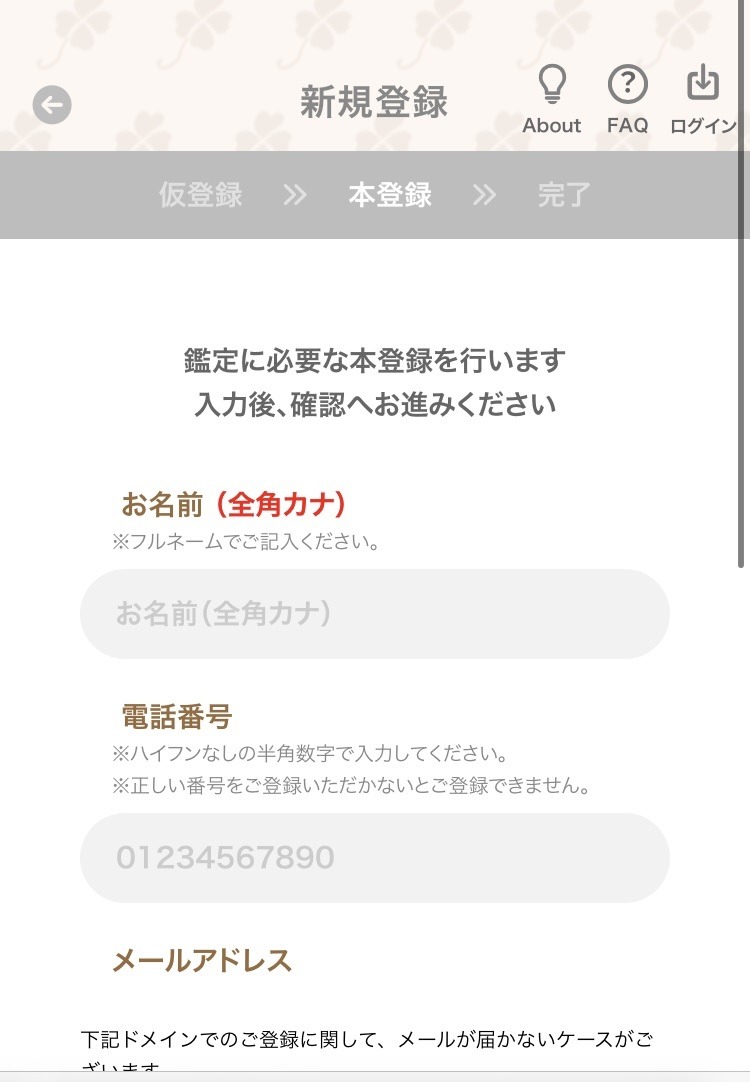Select the FAQ text label

point(627,125)
